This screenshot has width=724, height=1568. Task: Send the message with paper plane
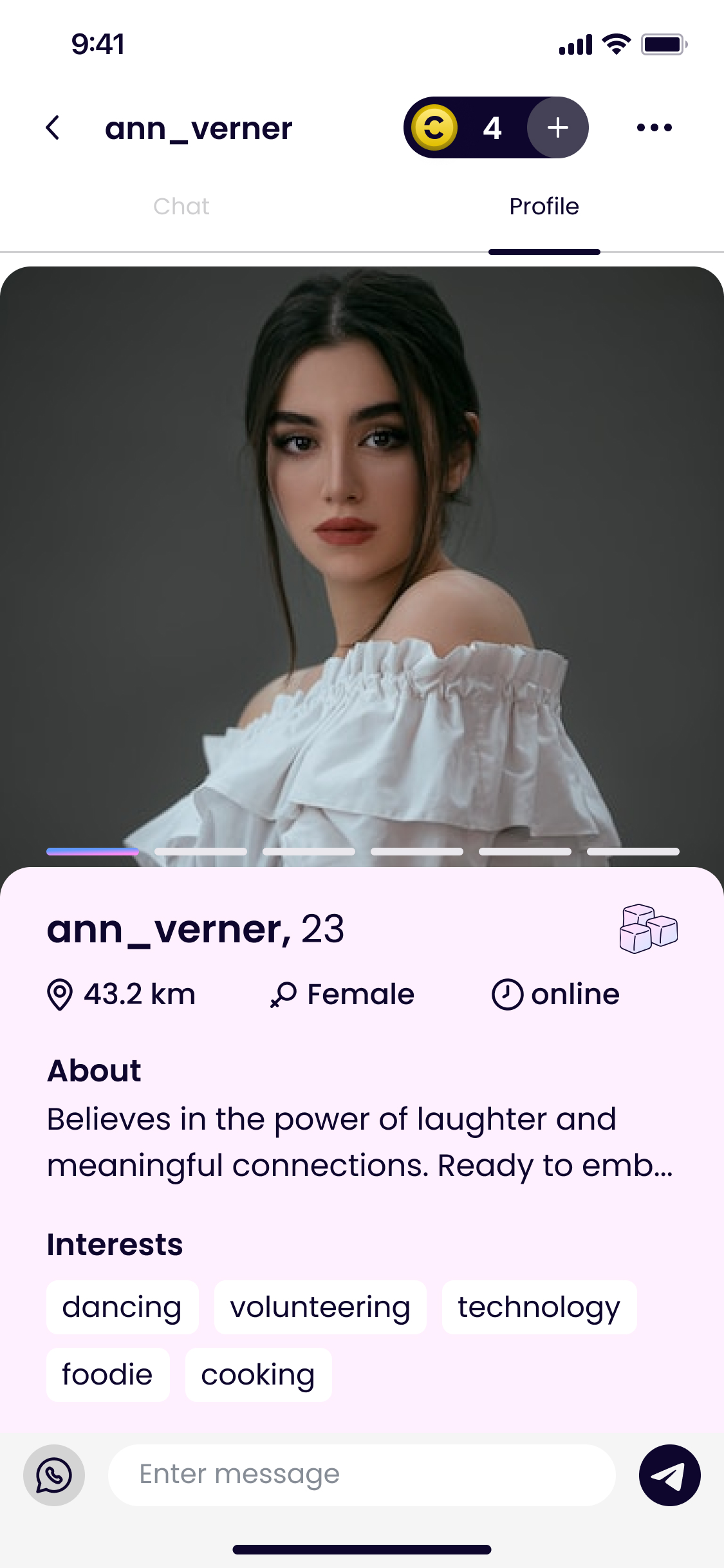[669, 1475]
